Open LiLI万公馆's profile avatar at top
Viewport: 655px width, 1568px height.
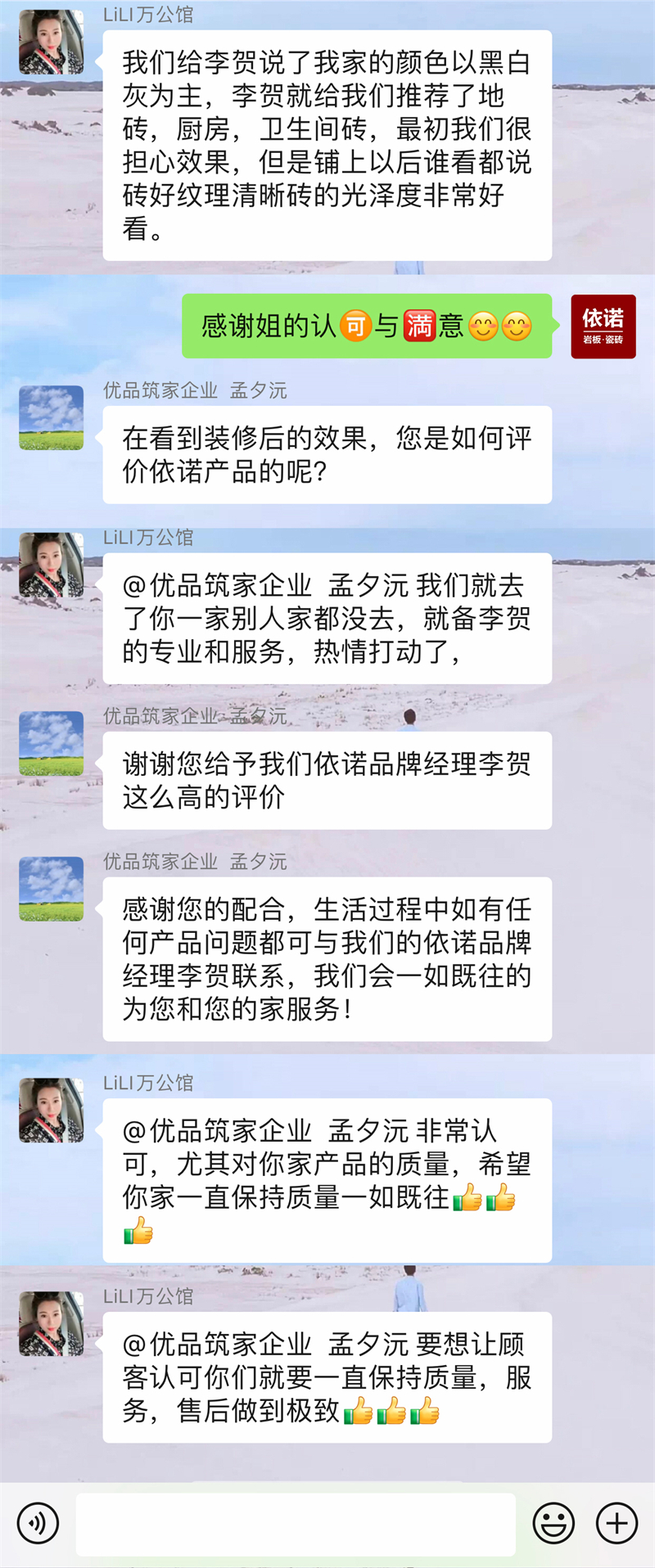[x=51, y=41]
